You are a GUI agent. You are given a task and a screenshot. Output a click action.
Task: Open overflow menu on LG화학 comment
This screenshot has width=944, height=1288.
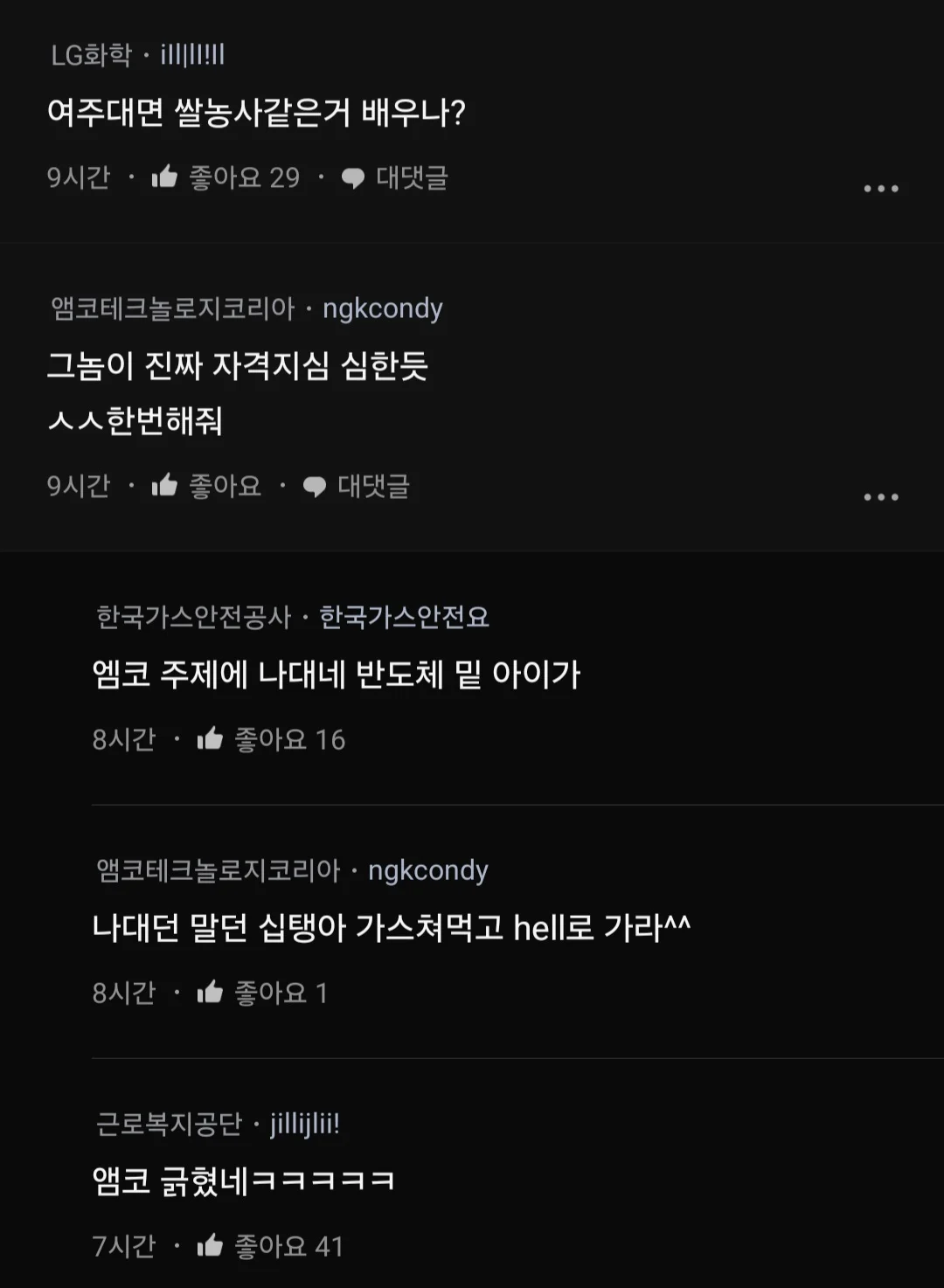coord(880,188)
